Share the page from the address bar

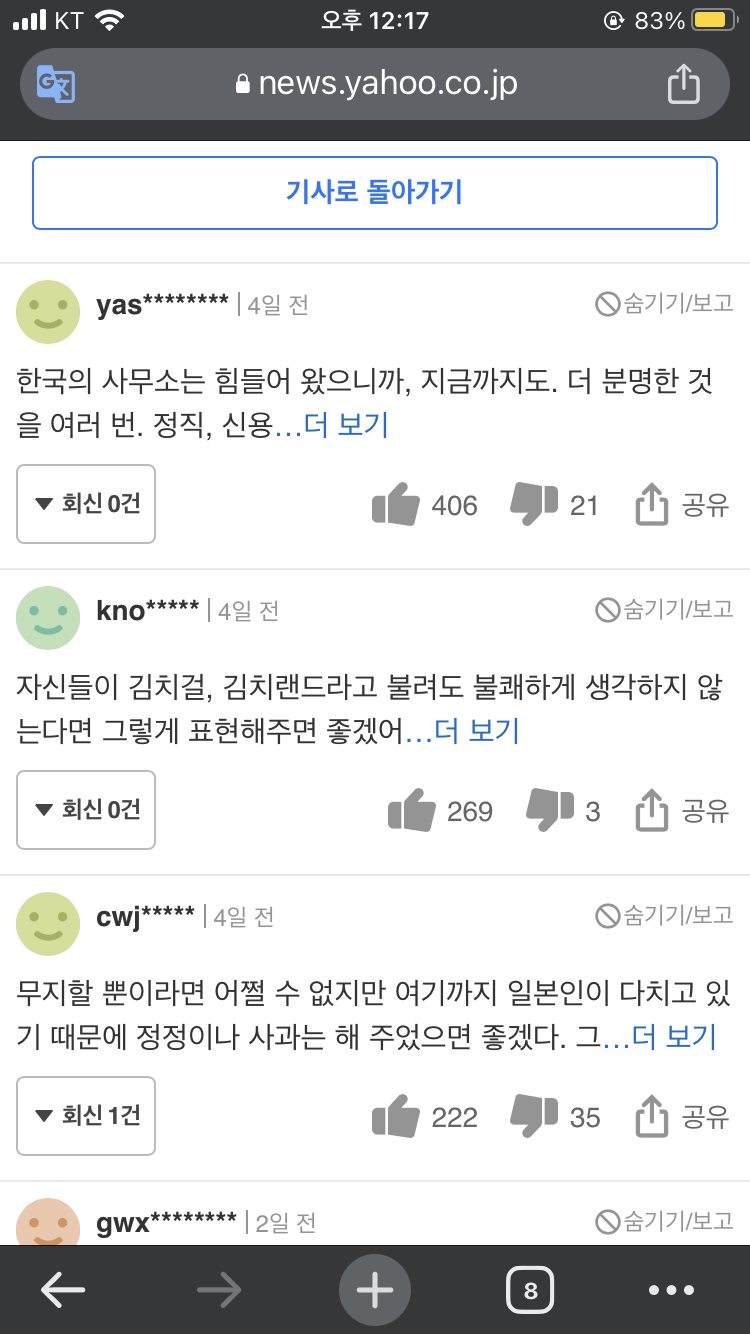tap(684, 84)
